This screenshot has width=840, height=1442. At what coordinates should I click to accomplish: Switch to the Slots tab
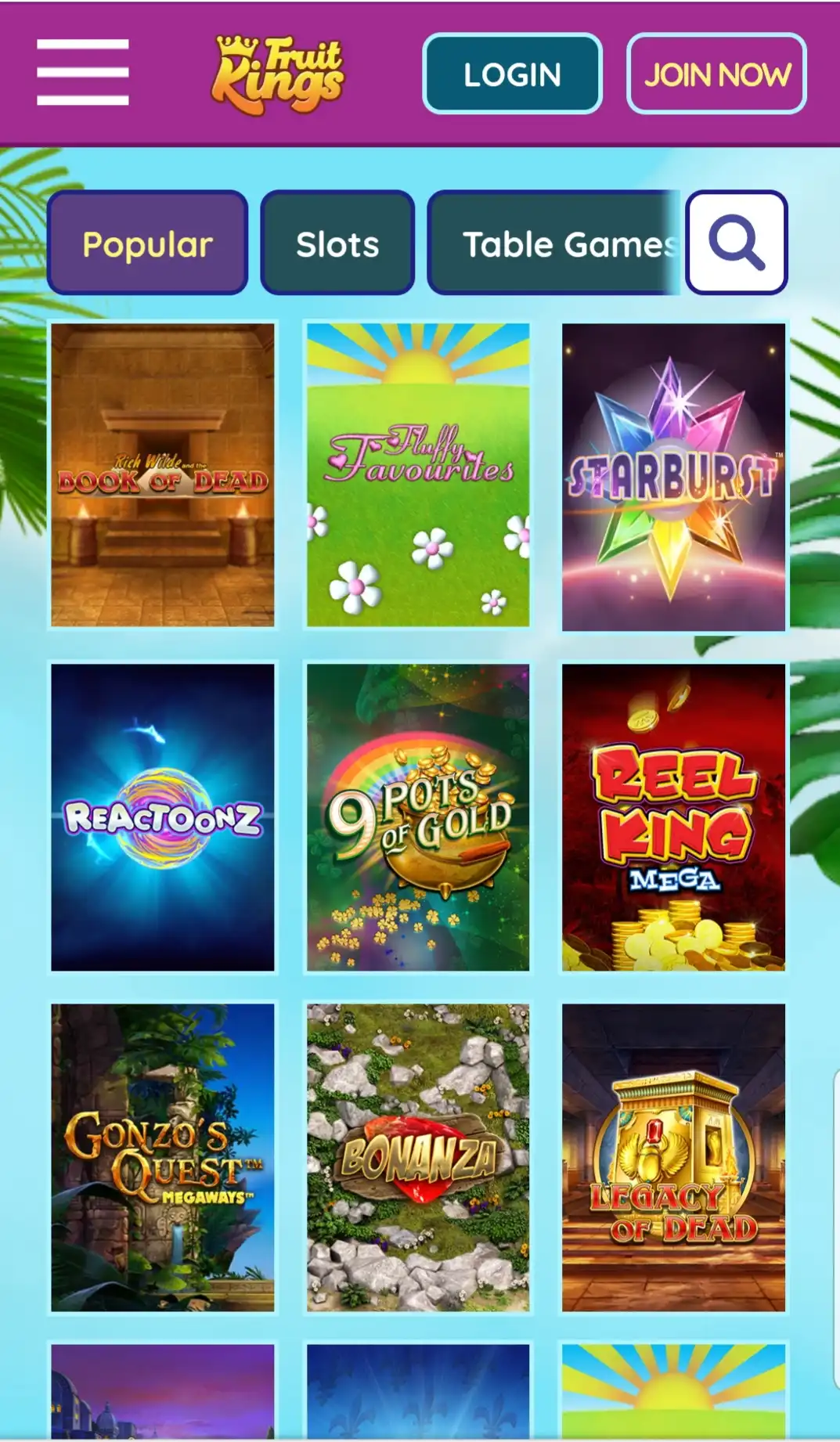click(337, 243)
